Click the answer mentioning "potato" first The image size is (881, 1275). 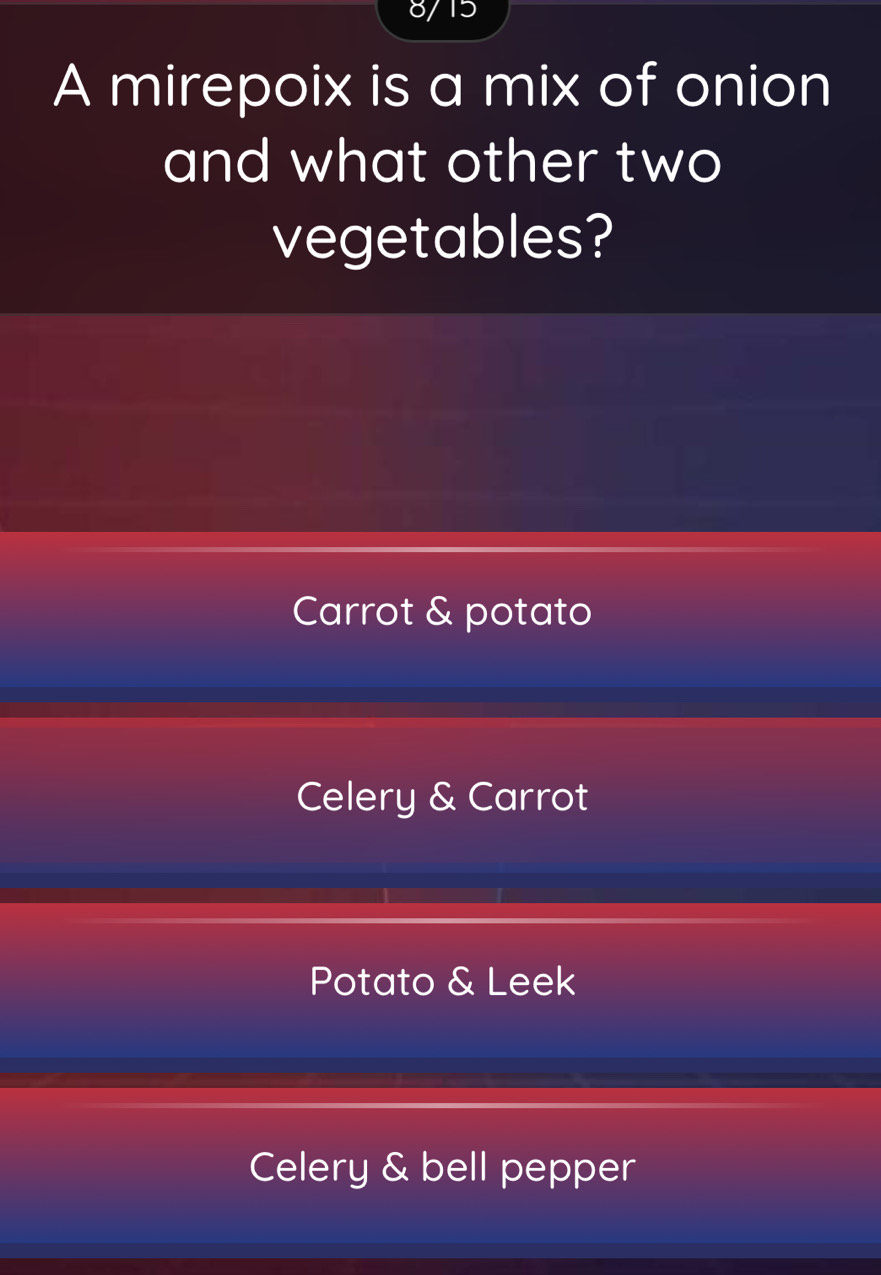pos(441,610)
